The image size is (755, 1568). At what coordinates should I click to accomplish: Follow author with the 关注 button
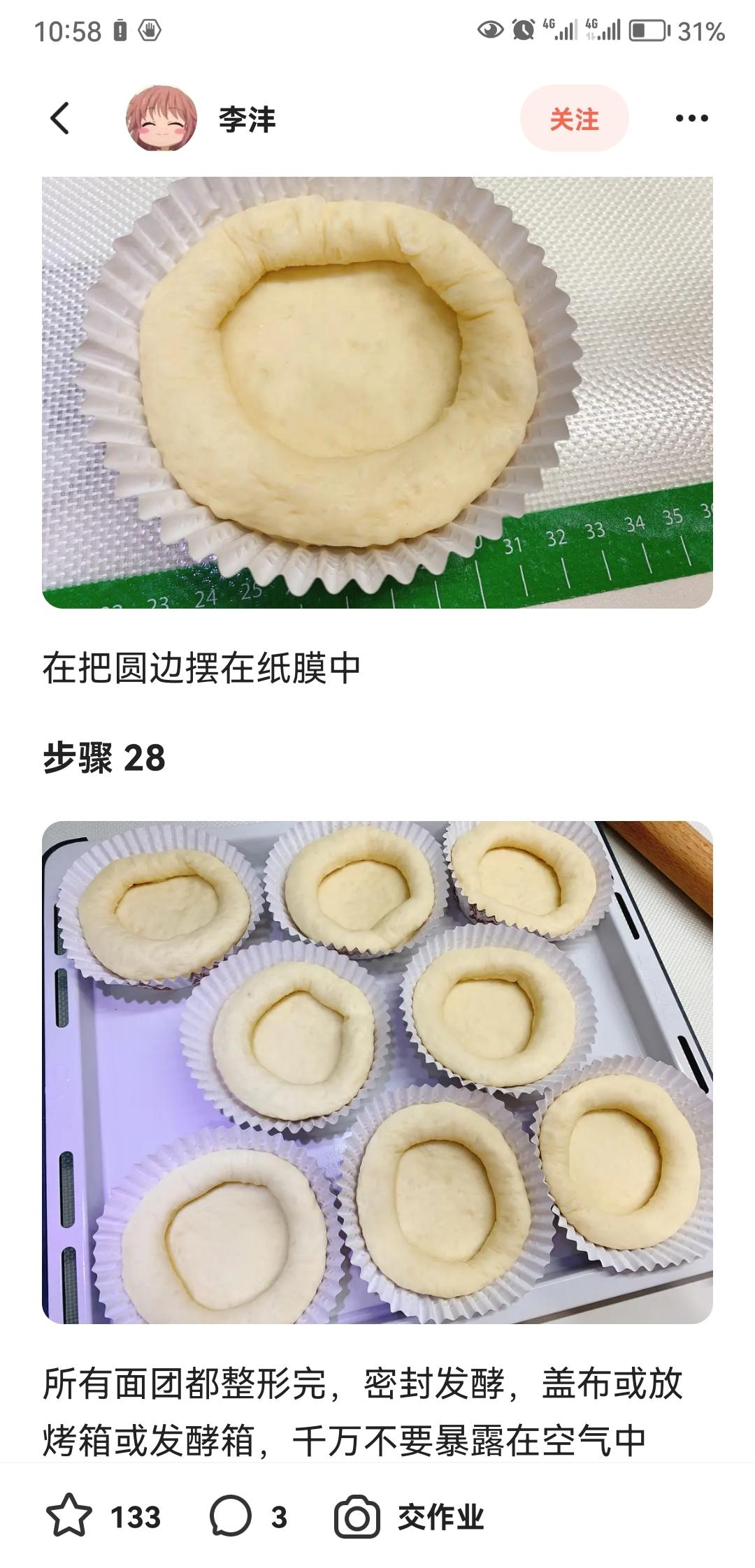pos(574,119)
